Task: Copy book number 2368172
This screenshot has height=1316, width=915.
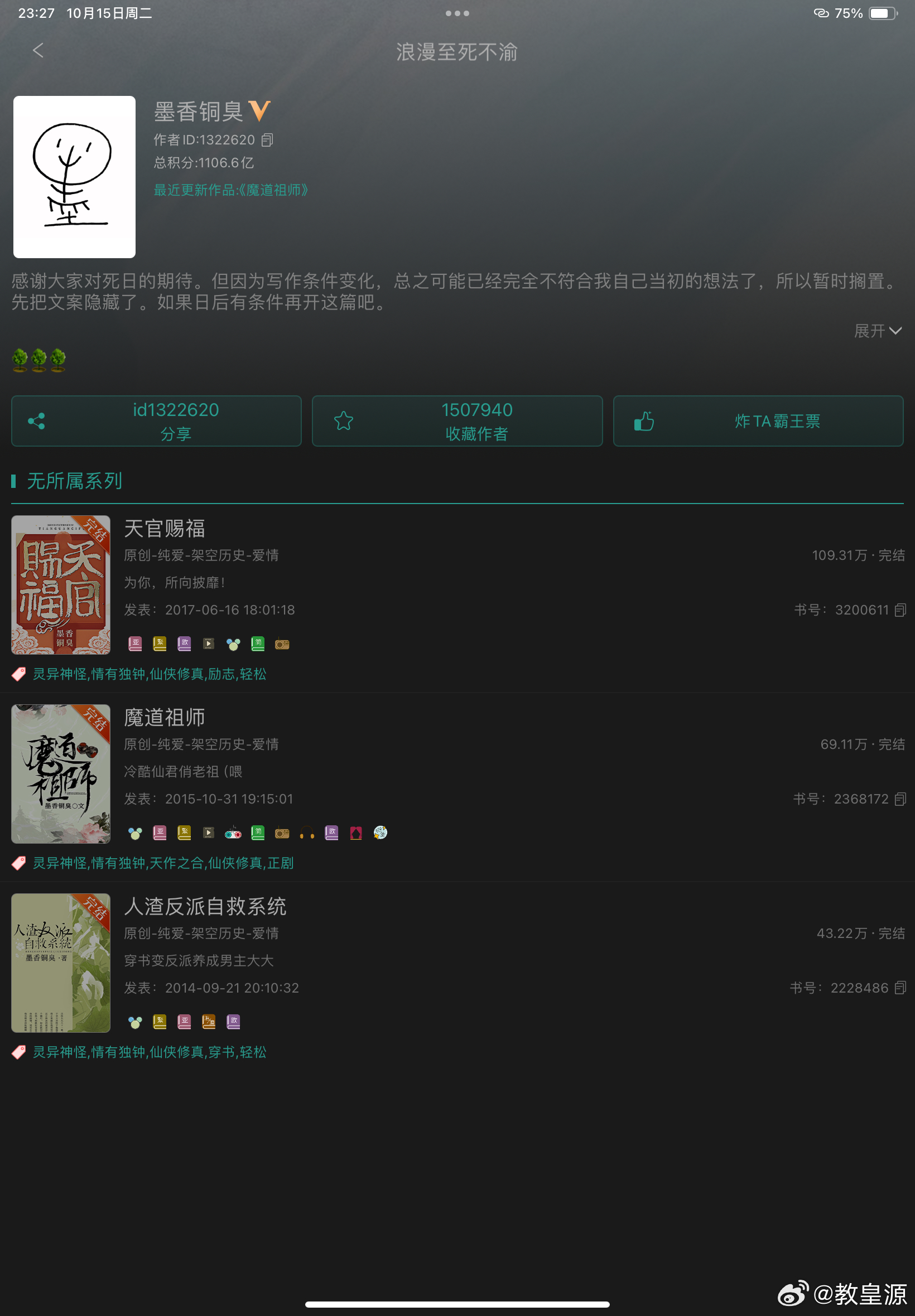Action: pos(900,799)
